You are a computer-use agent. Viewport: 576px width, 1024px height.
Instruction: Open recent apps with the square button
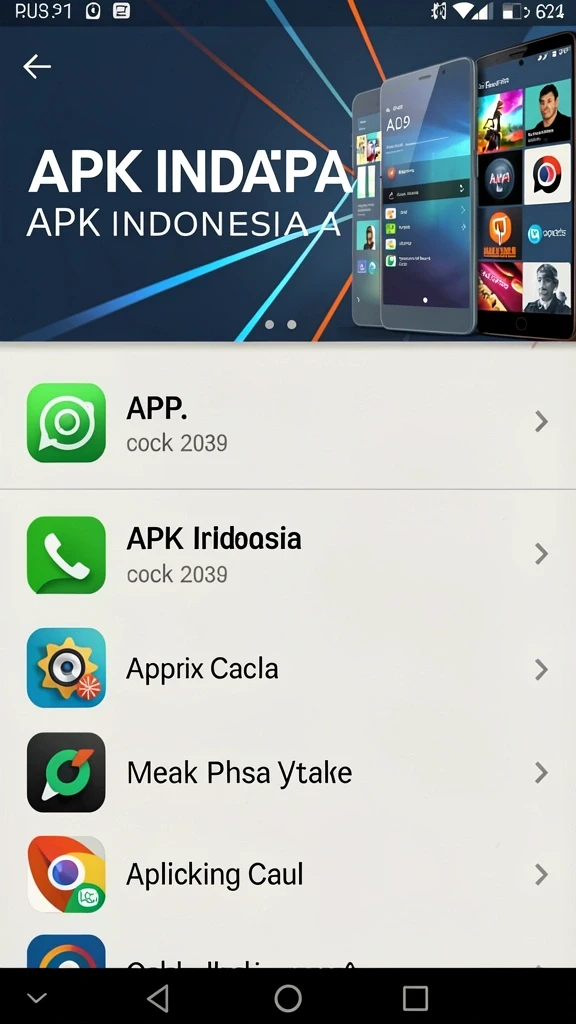[x=415, y=998]
